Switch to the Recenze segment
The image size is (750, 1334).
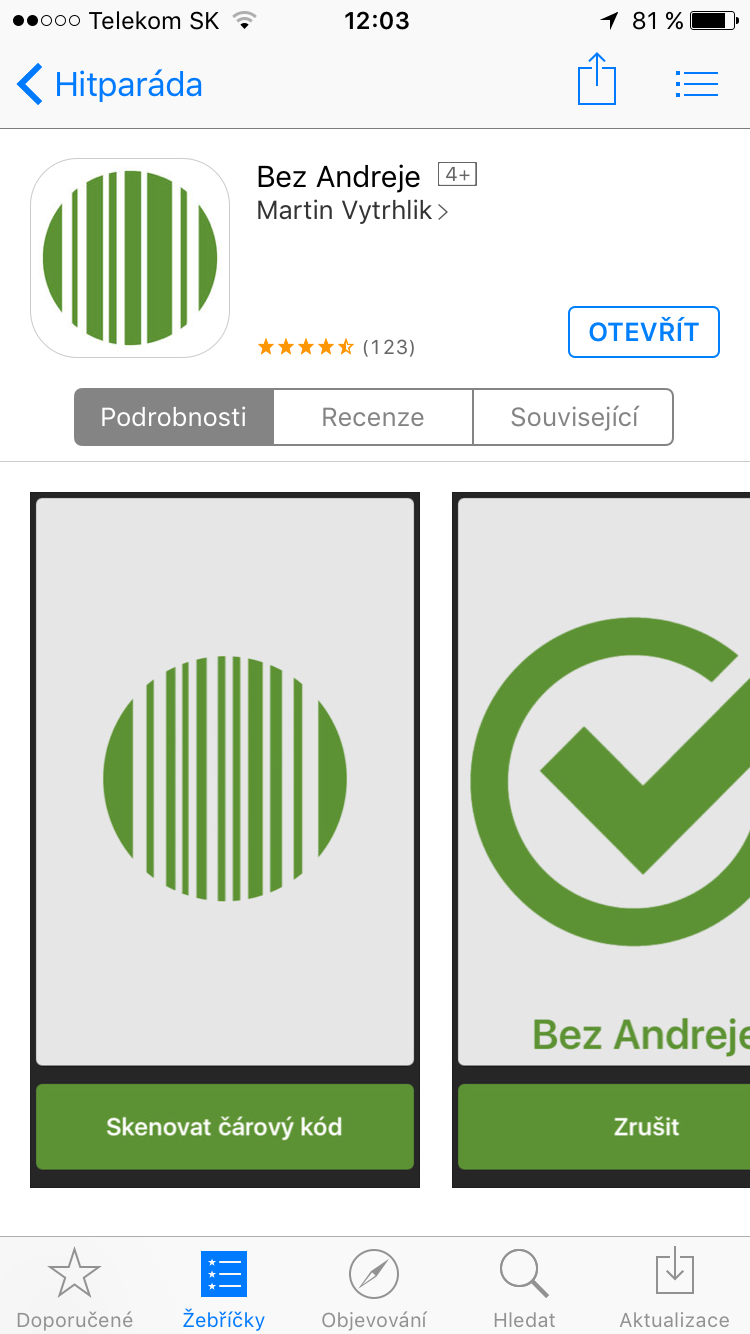click(x=373, y=417)
